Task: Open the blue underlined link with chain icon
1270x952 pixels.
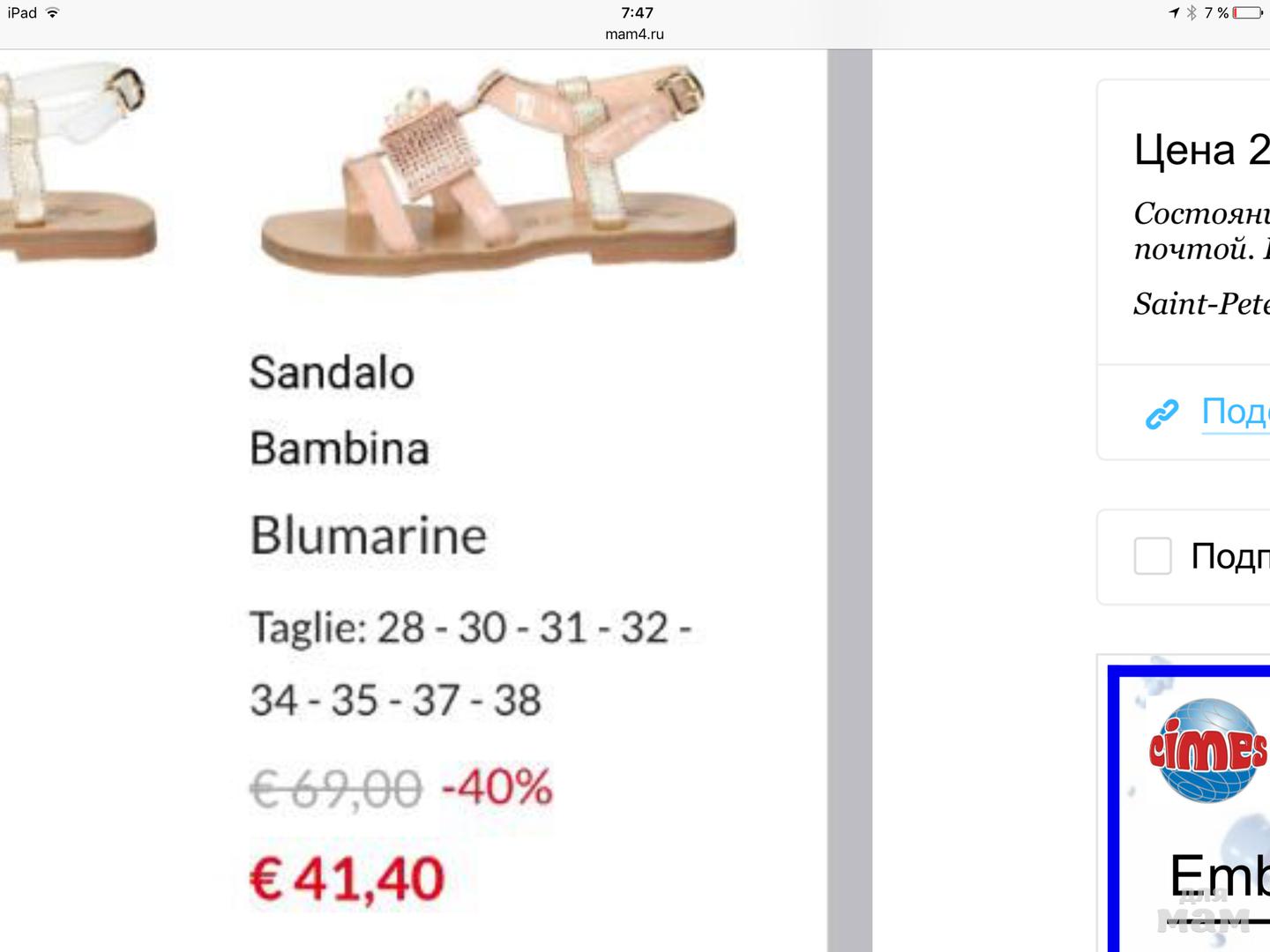Action: click(x=1235, y=412)
